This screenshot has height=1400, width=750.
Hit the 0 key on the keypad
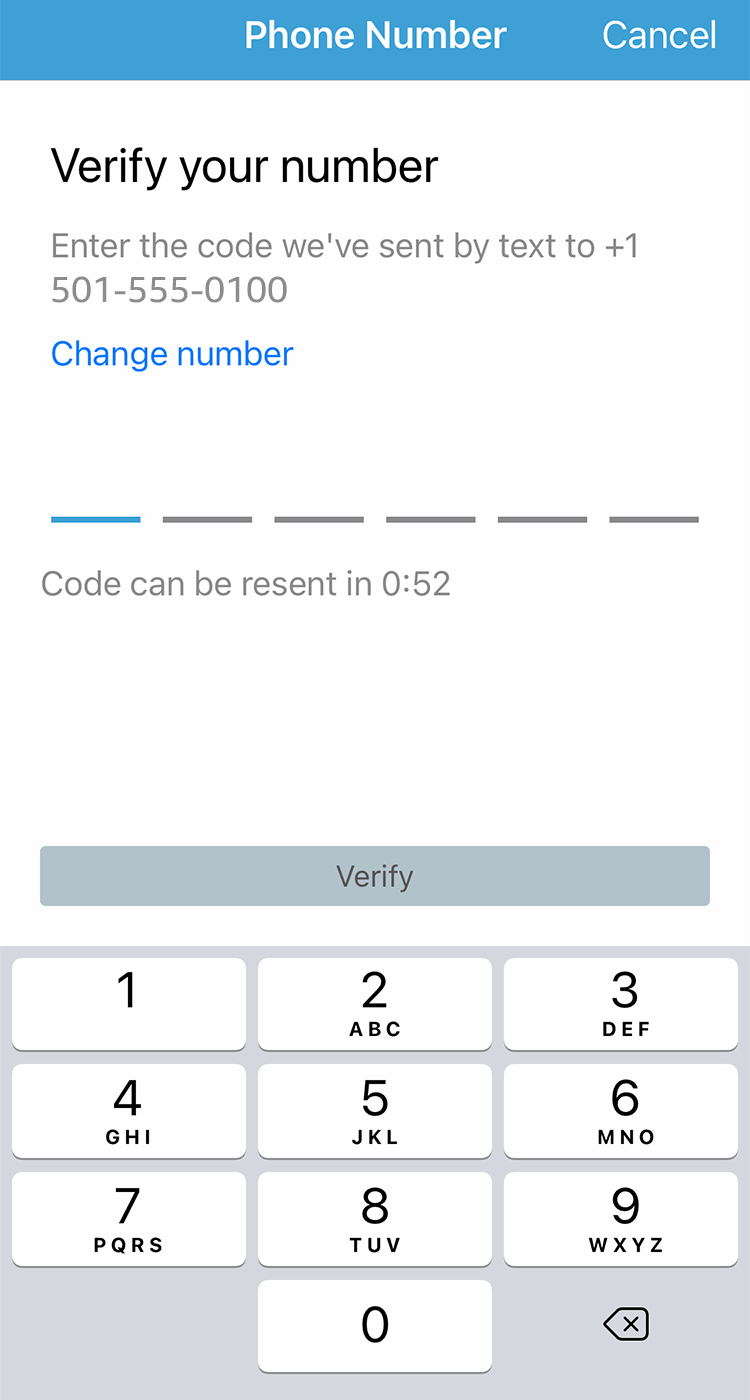375,1326
